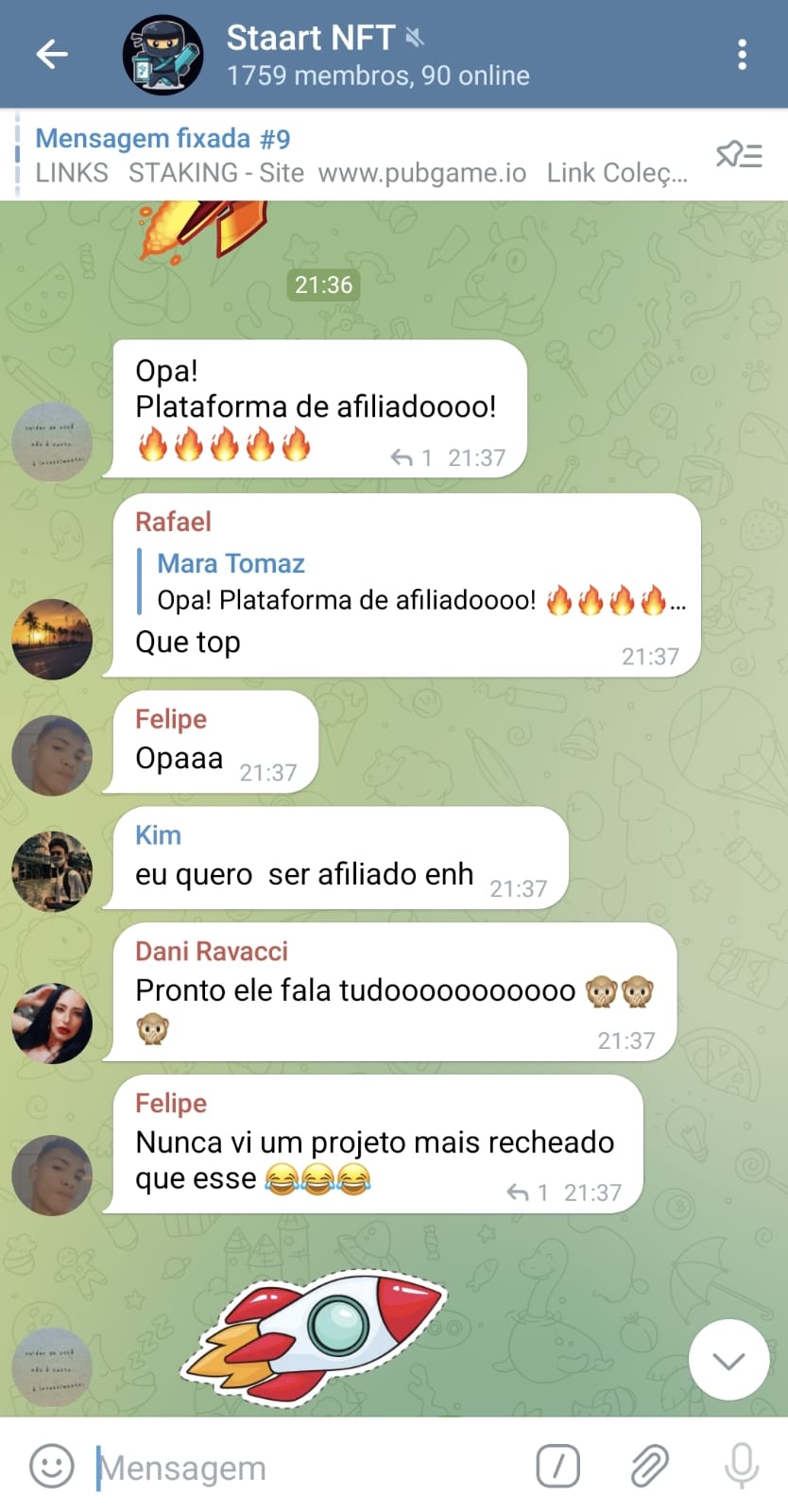Viewport: 788px width, 1512px height.
Task: Tap the microphone voice message button
Action: tap(742, 1466)
